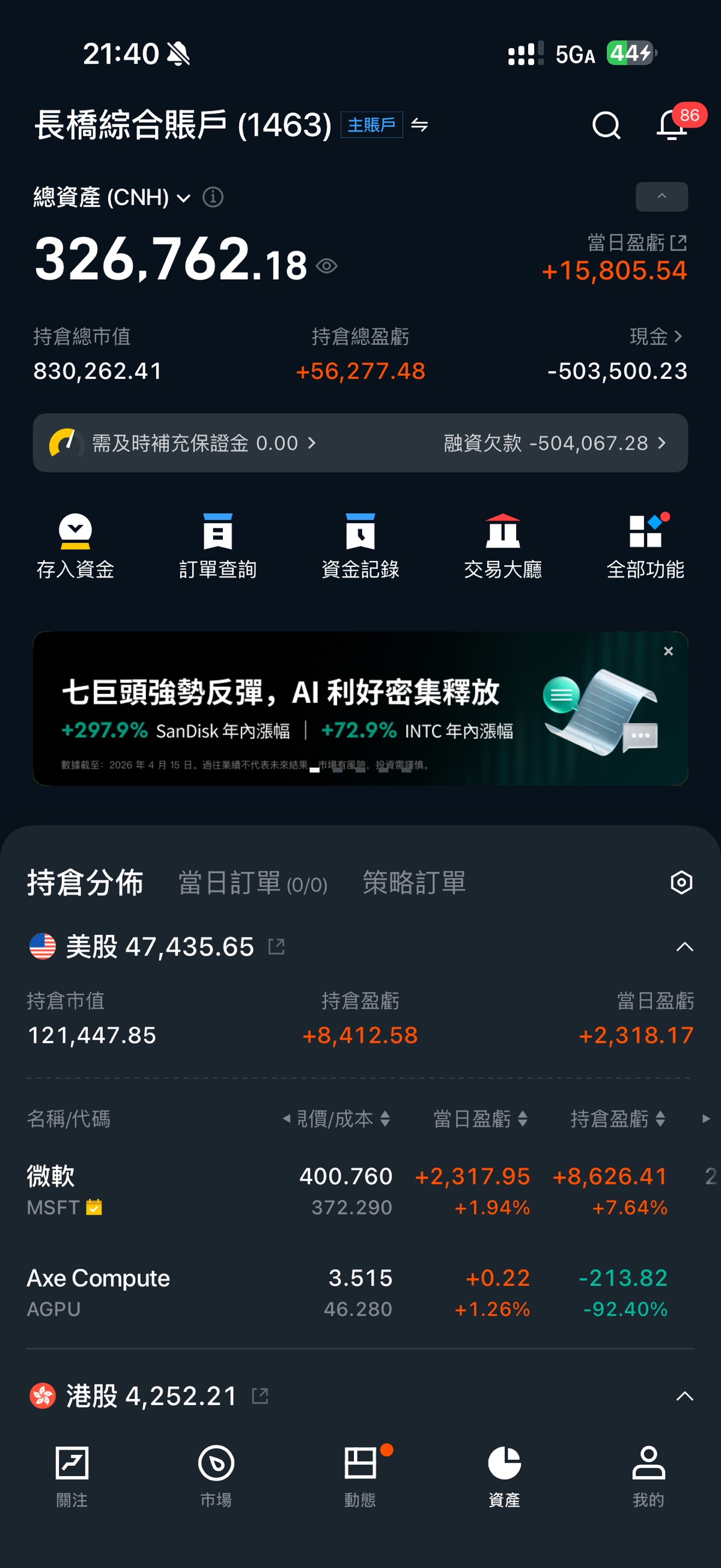Open 存入資金 deposit funds
721x1568 pixels.
(75, 546)
